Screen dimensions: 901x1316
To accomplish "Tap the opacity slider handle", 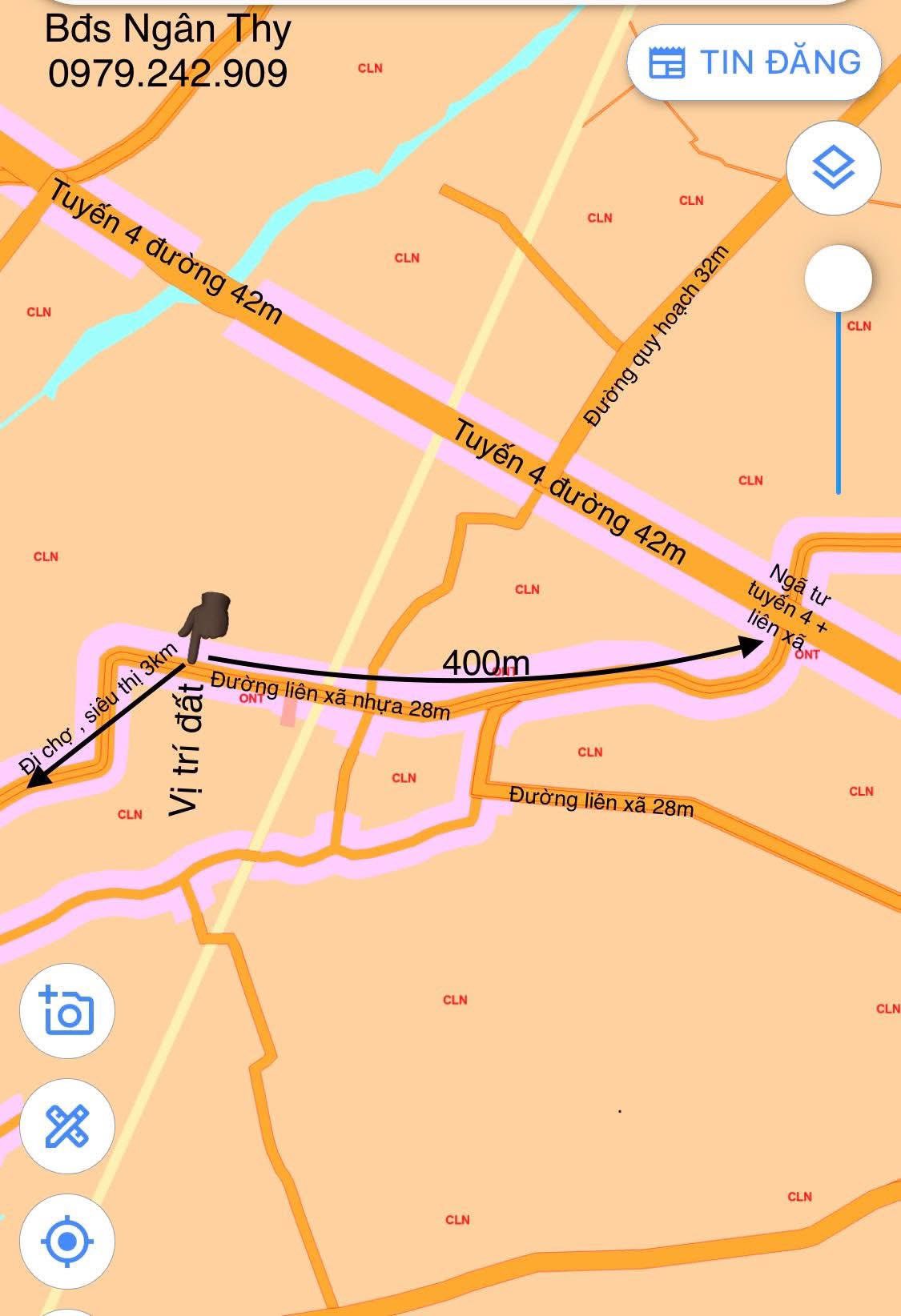I will 838,279.
